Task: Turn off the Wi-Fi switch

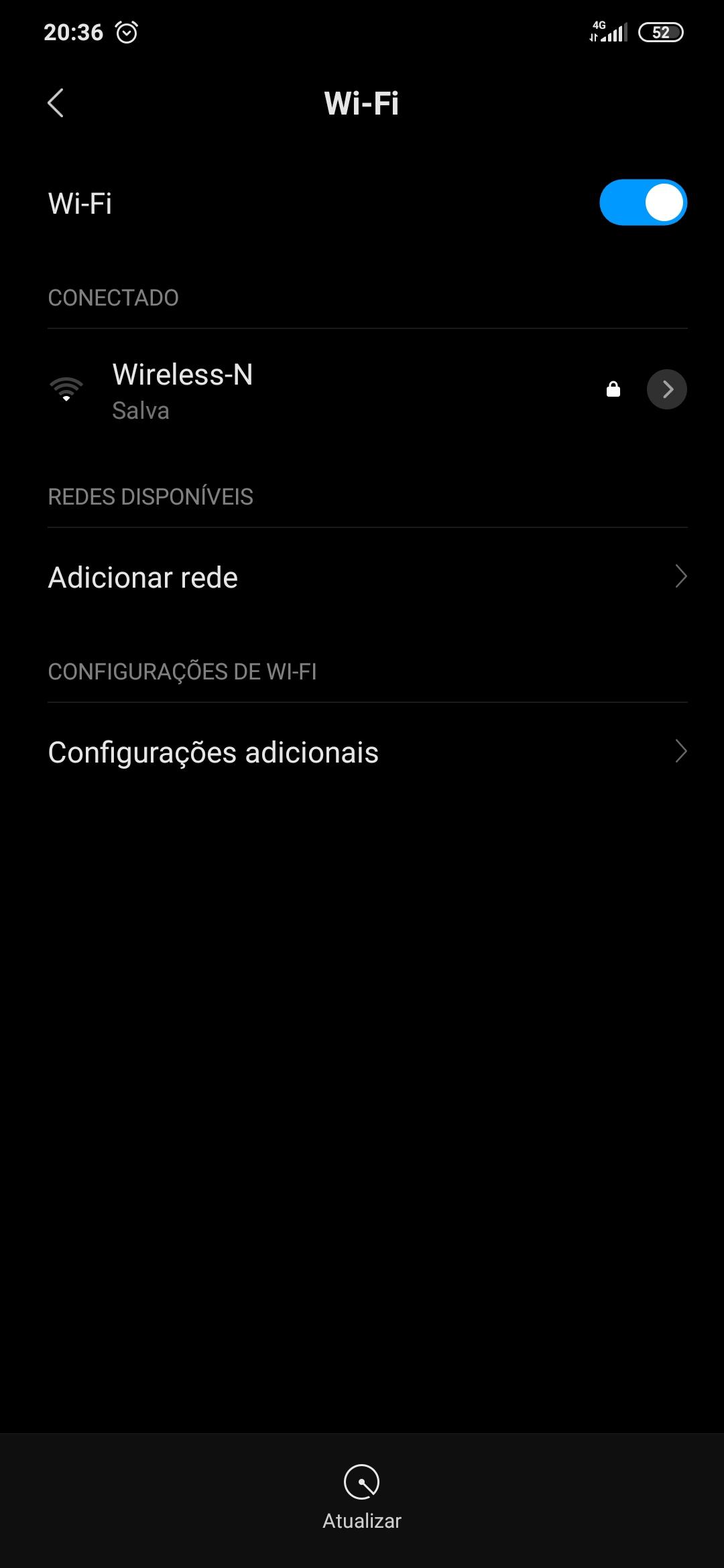Action: (643, 202)
